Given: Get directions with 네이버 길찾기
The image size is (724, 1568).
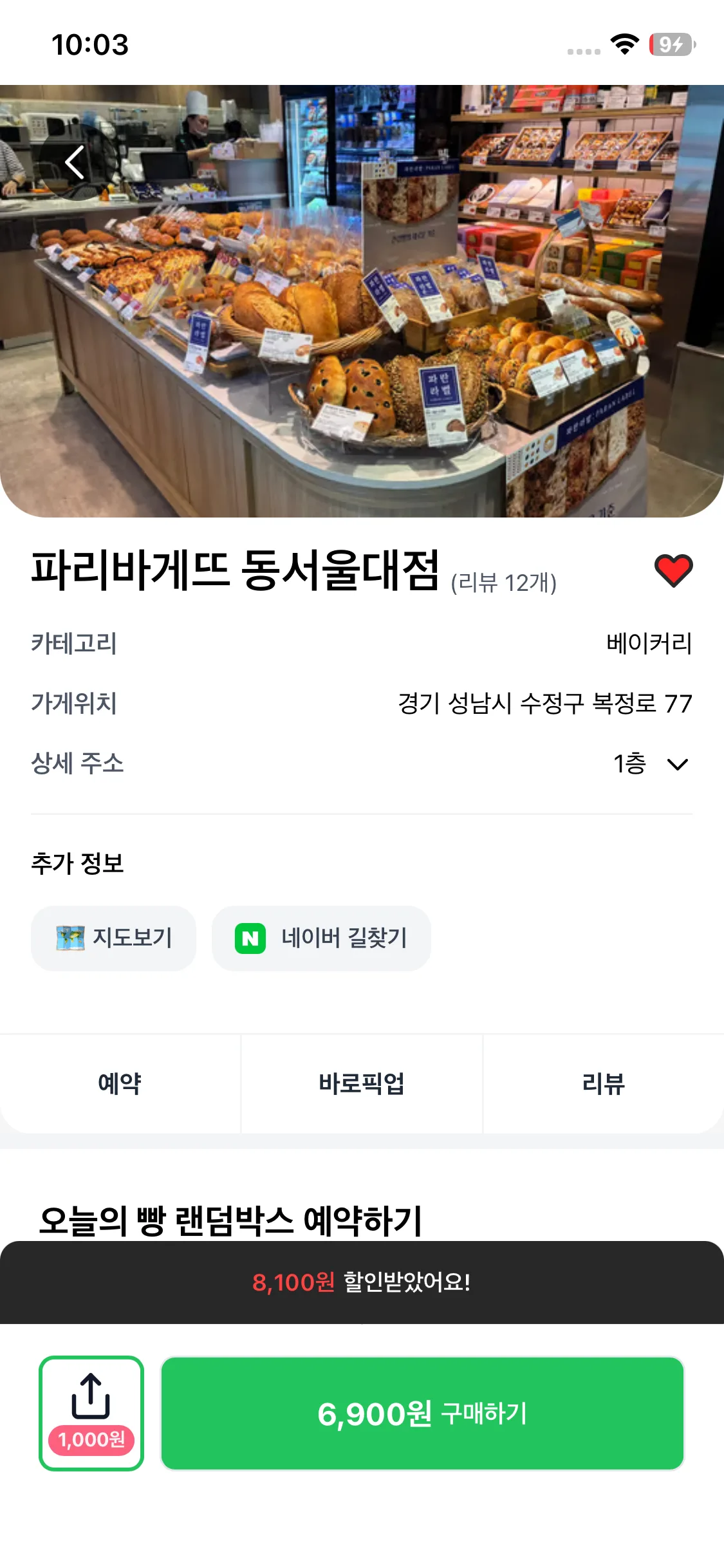Looking at the screenshot, I should 321,938.
